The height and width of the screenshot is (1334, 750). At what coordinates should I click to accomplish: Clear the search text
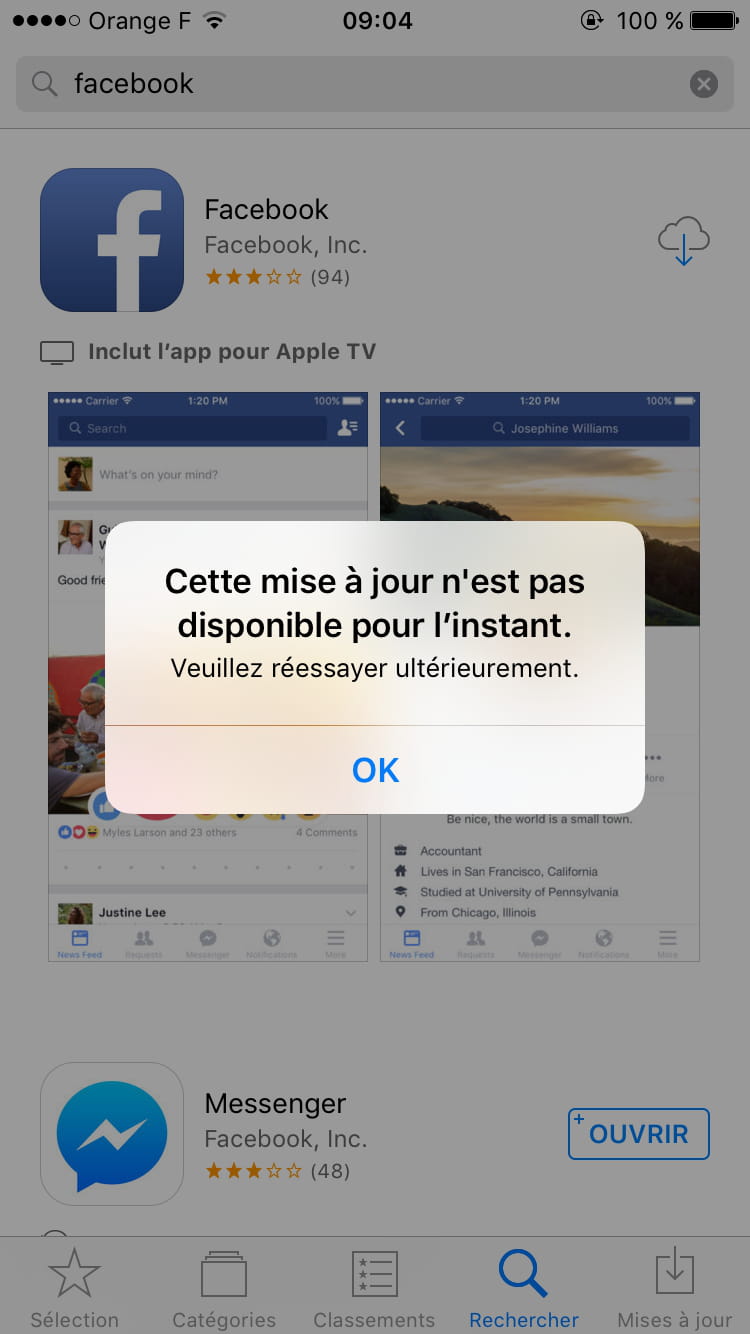704,84
